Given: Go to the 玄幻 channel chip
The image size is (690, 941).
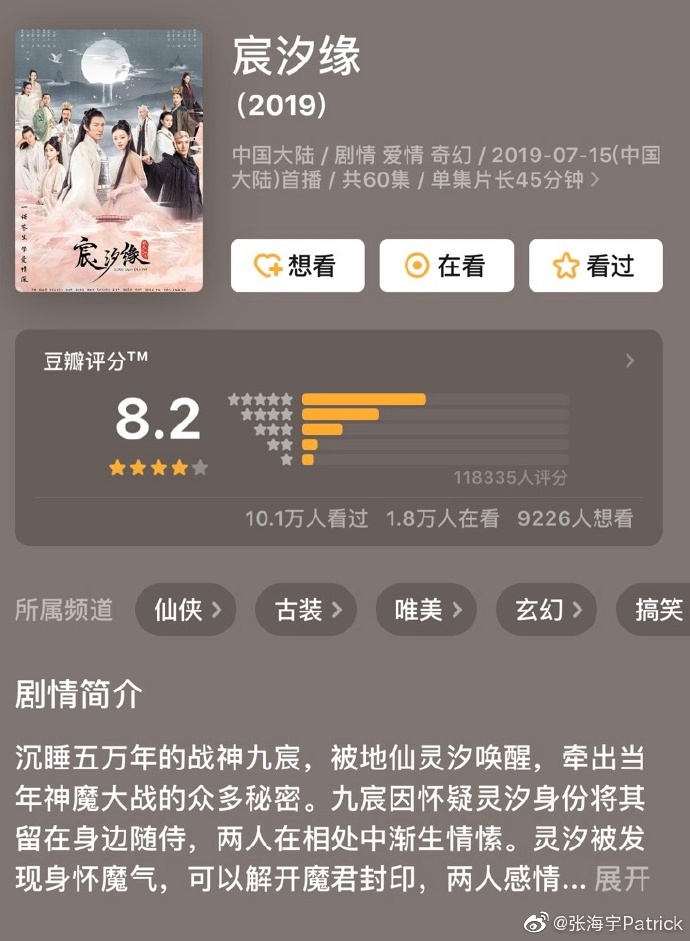Looking at the screenshot, I should click(x=546, y=610).
